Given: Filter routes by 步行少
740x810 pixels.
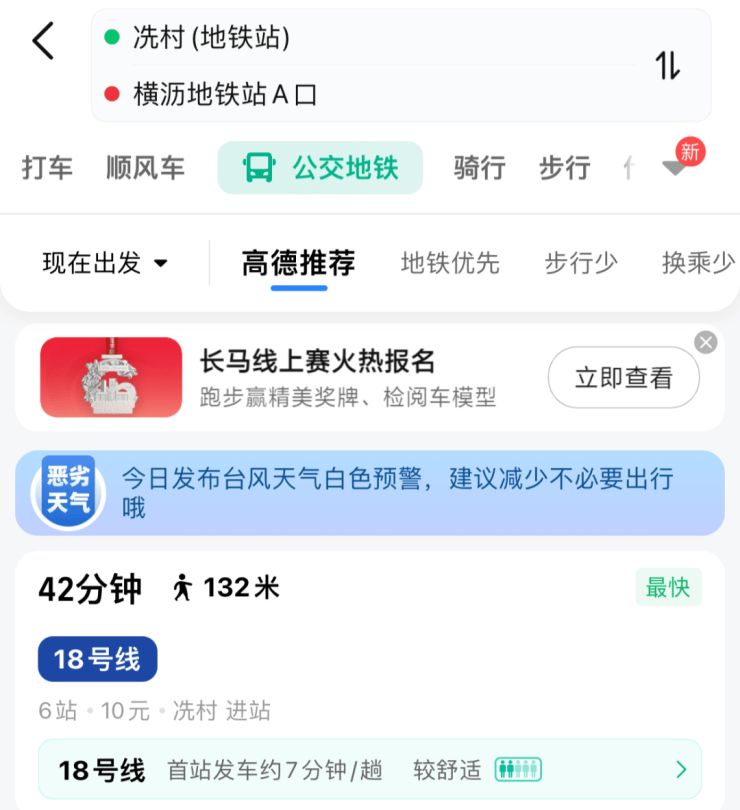Looking at the screenshot, I should [580, 264].
